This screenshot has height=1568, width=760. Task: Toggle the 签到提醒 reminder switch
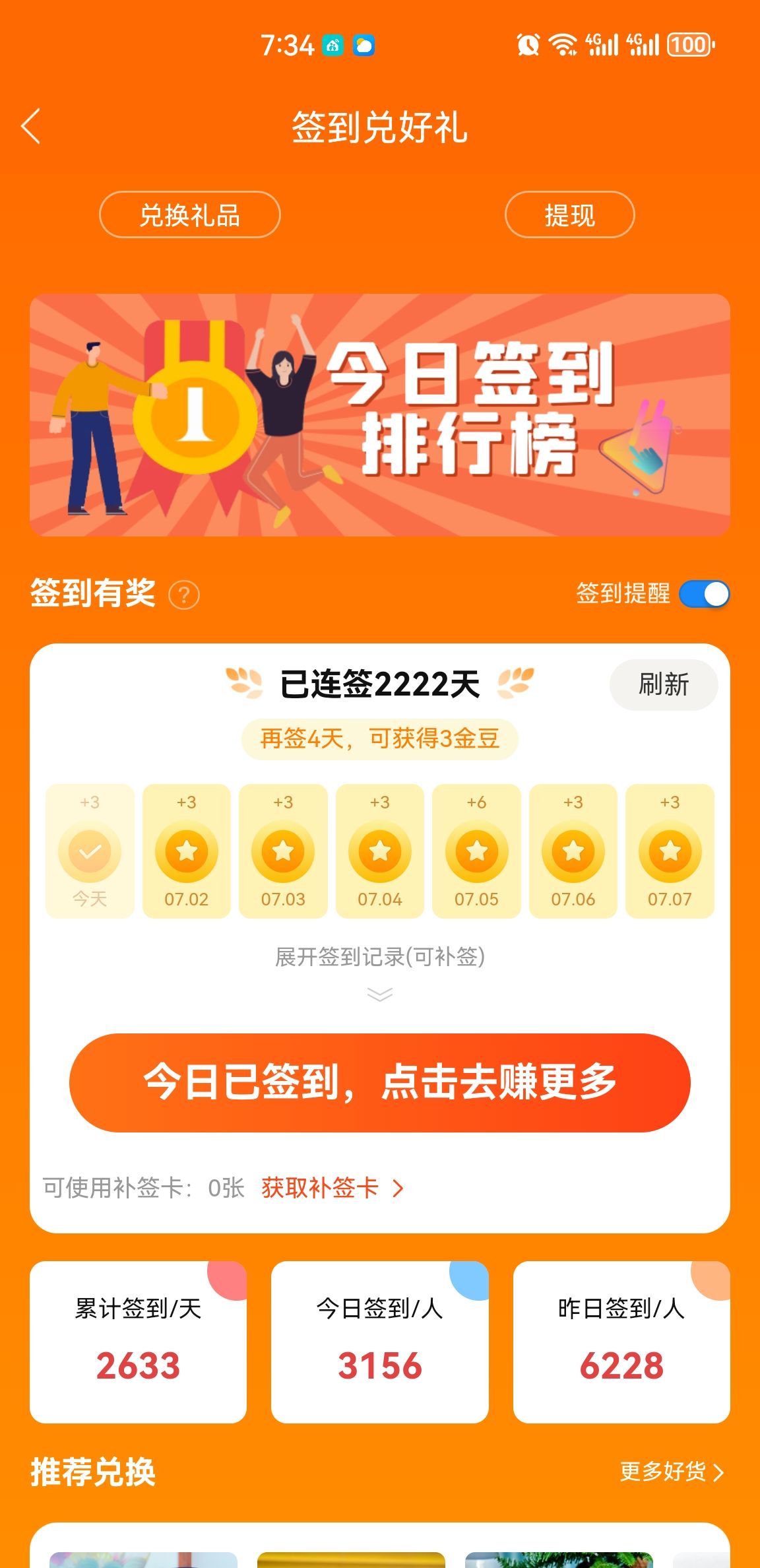704,594
